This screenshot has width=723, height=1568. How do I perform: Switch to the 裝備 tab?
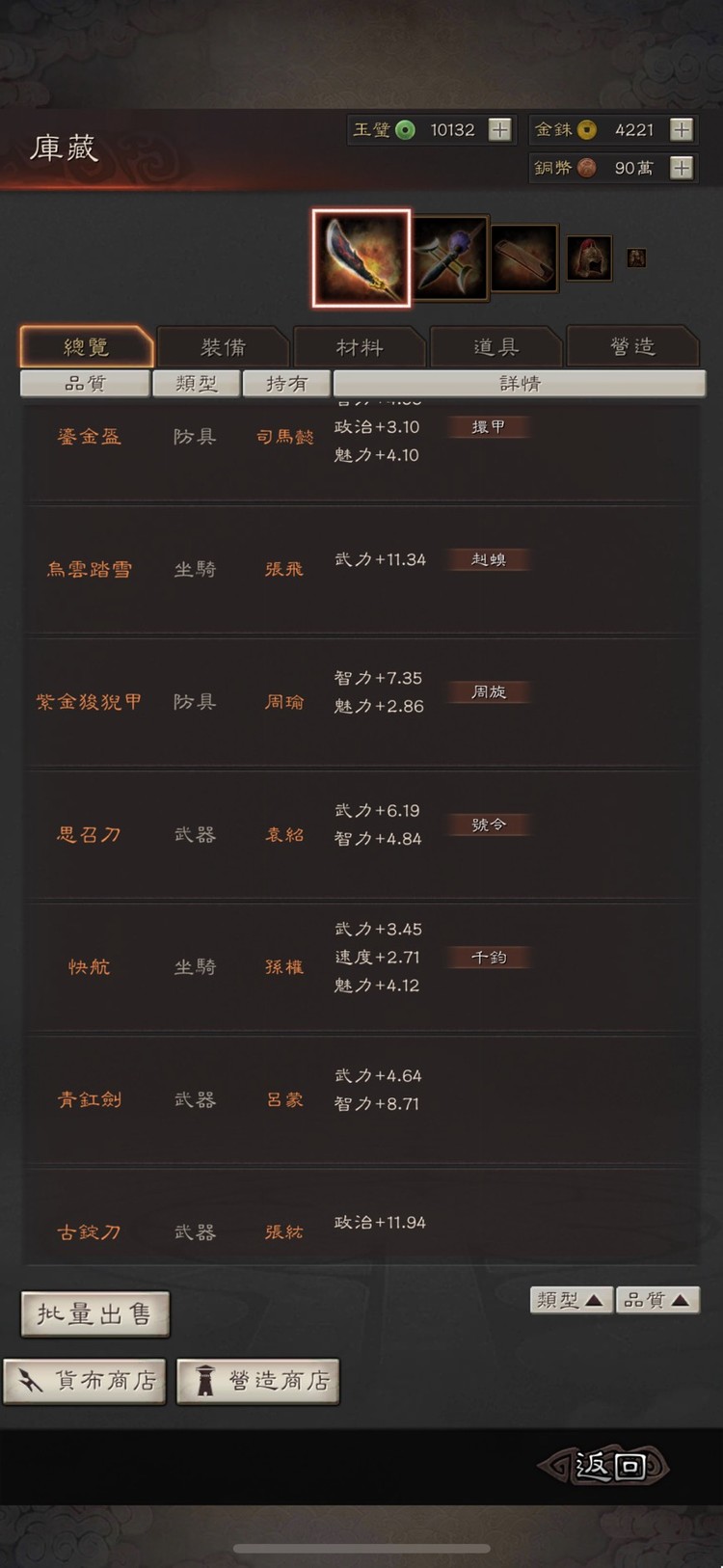pyautogui.click(x=224, y=345)
